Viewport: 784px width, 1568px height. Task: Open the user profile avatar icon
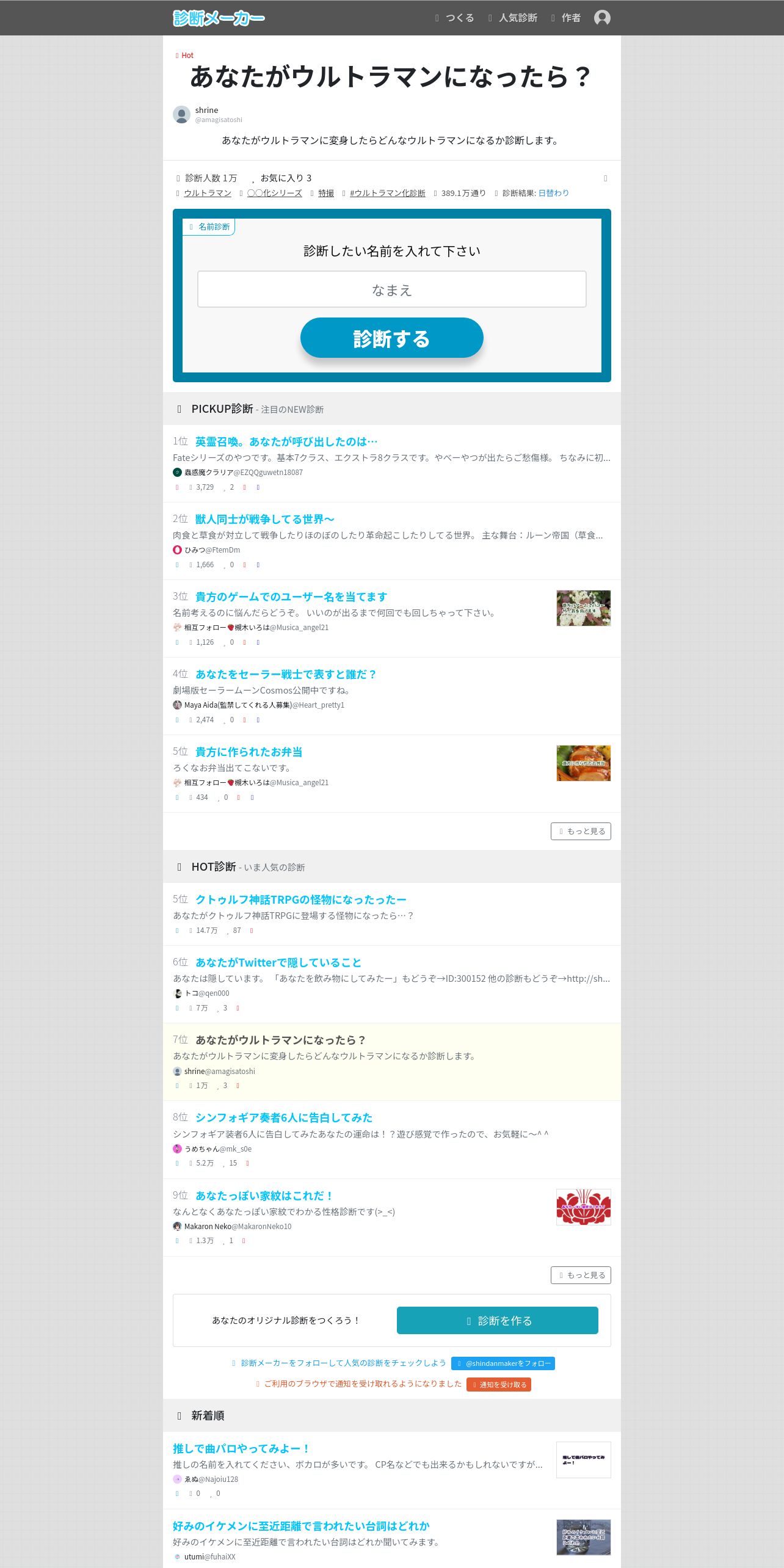(x=602, y=18)
